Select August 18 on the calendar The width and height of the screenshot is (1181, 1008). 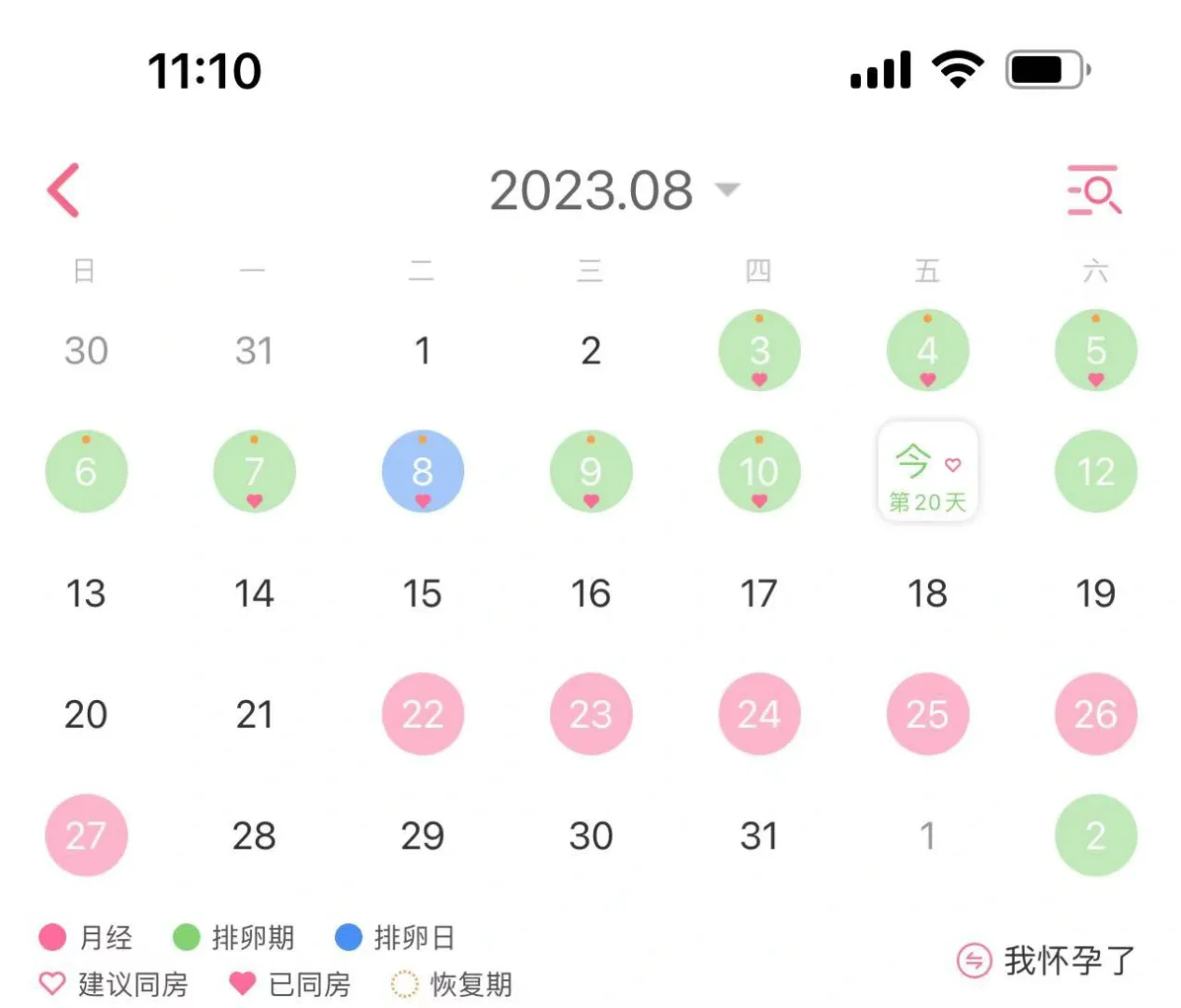tap(927, 594)
